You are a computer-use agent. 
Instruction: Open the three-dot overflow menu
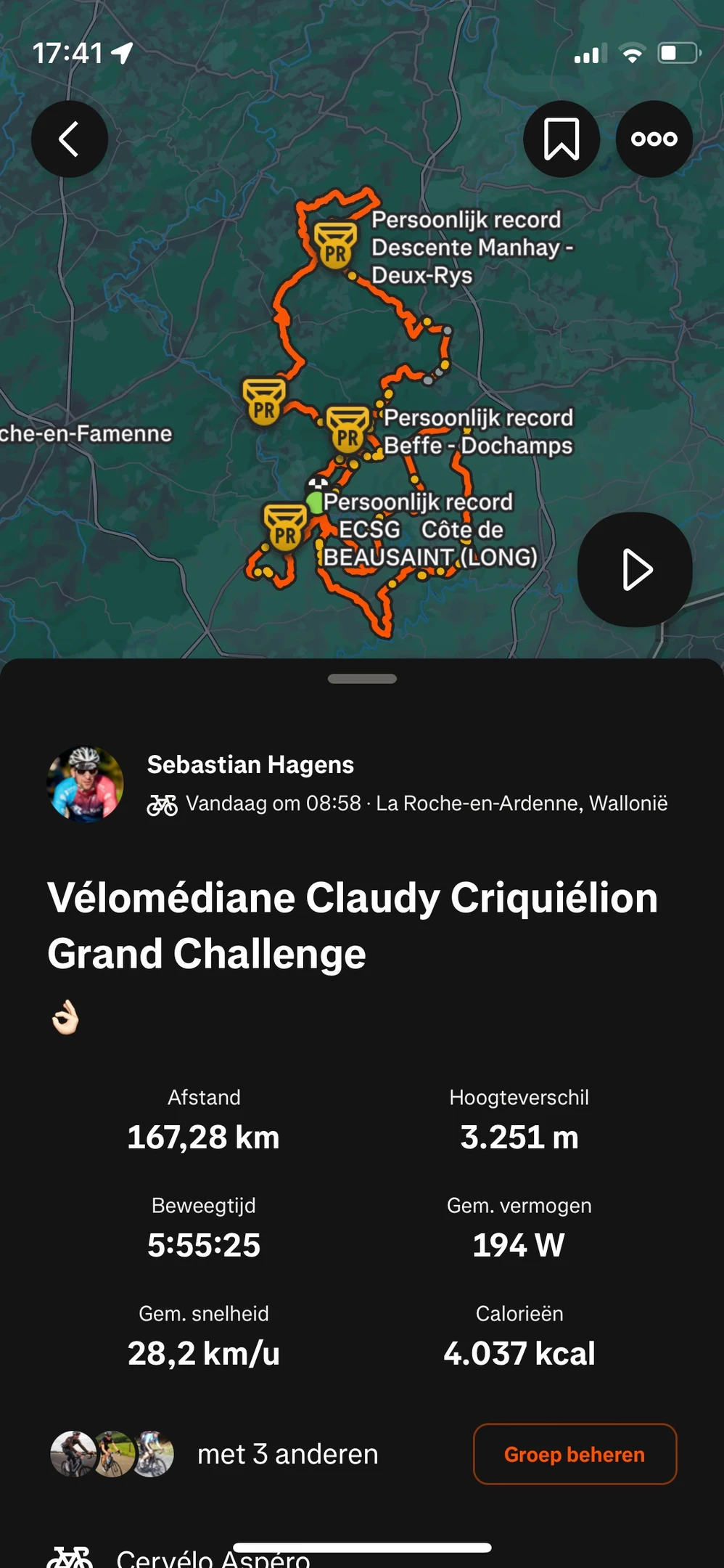(654, 139)
